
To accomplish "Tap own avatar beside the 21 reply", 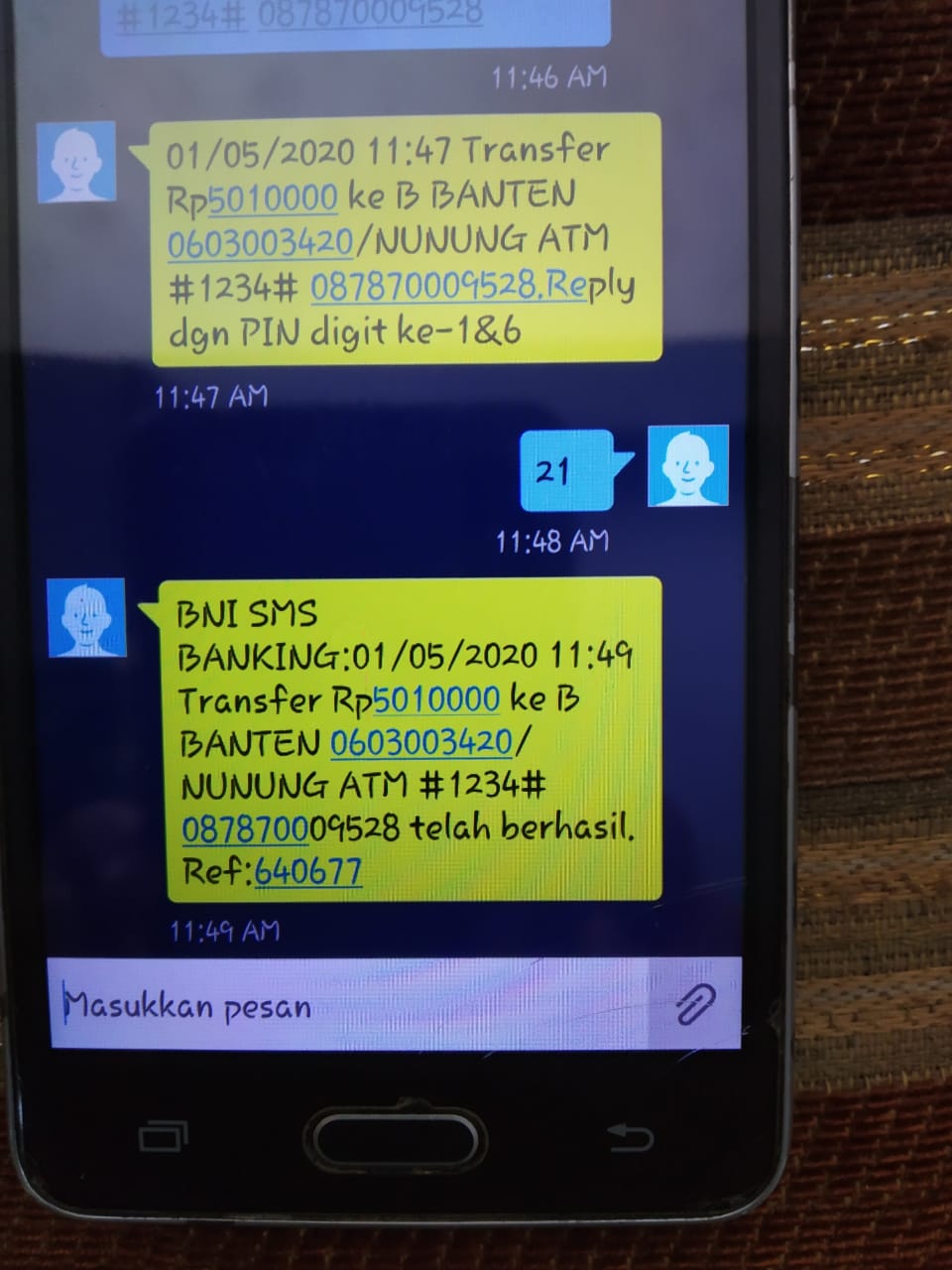I will [687, 465].
